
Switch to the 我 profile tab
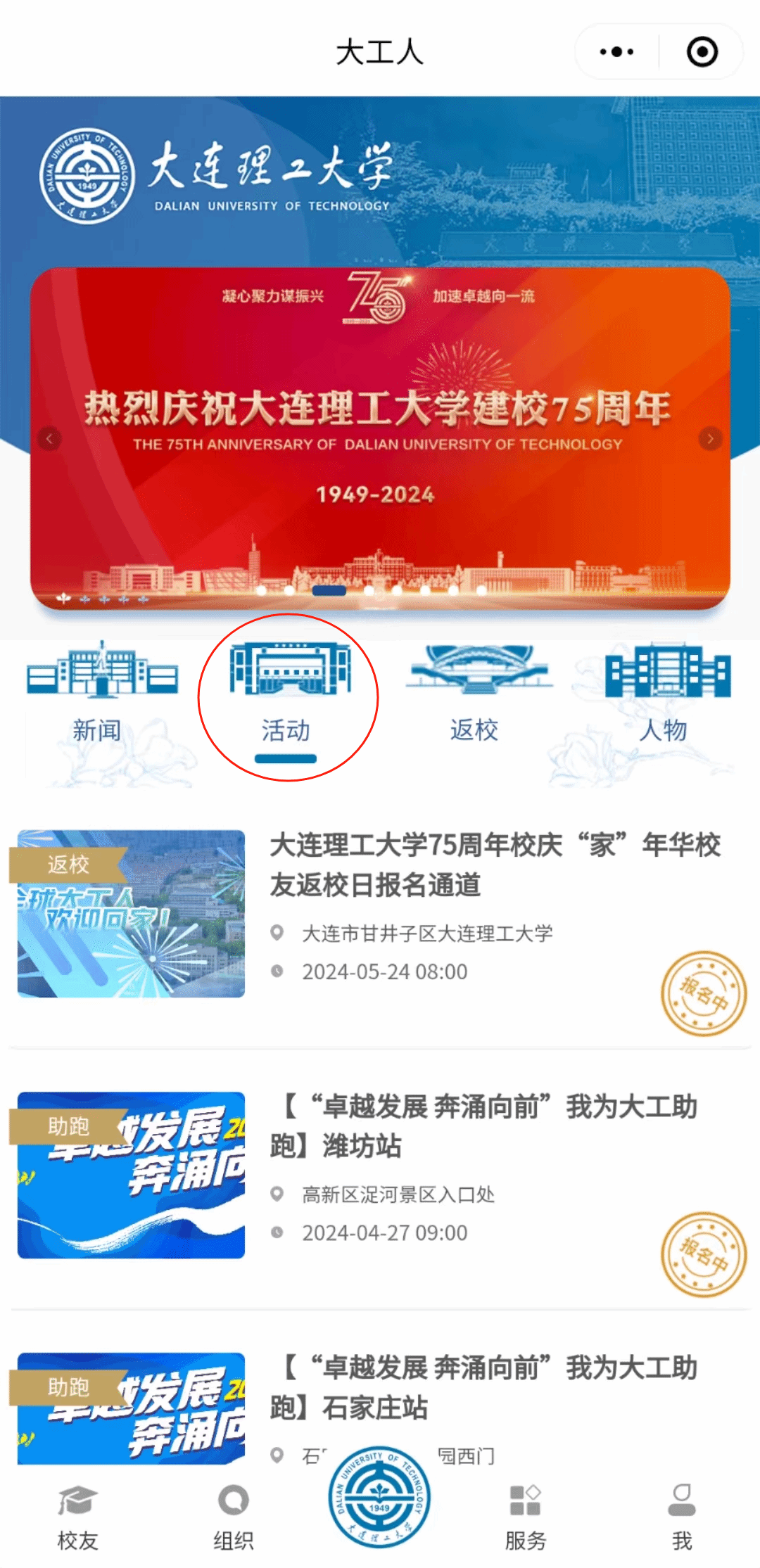681,1518
